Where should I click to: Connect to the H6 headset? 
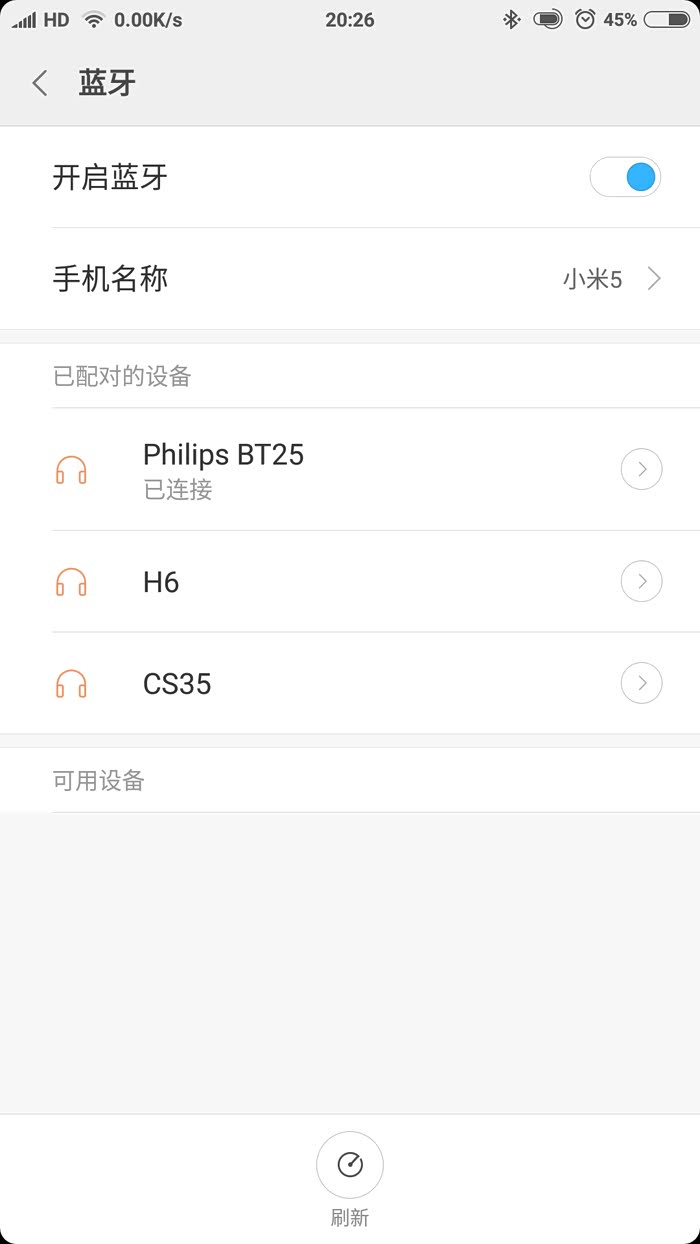[x=300, y=582]
